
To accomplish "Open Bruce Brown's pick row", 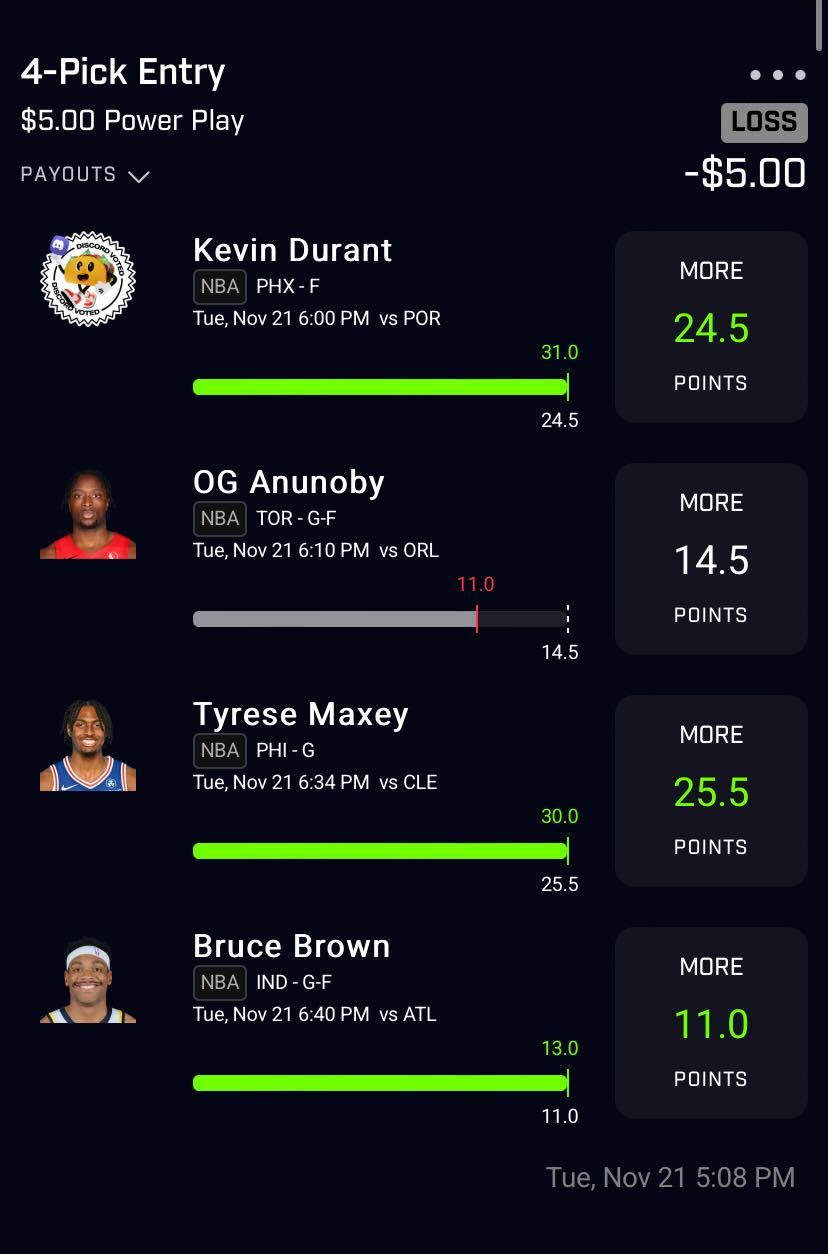I will (x=291, y=946).
